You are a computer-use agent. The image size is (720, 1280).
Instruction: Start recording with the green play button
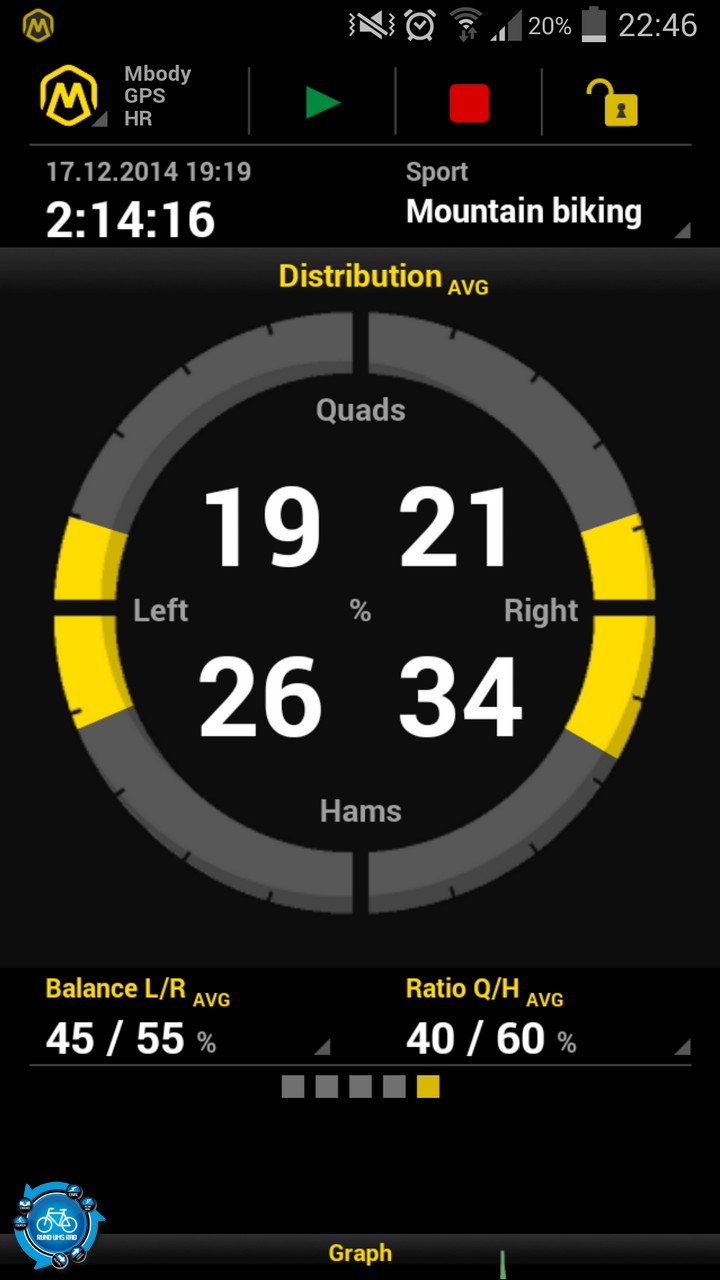coord(322,102)
